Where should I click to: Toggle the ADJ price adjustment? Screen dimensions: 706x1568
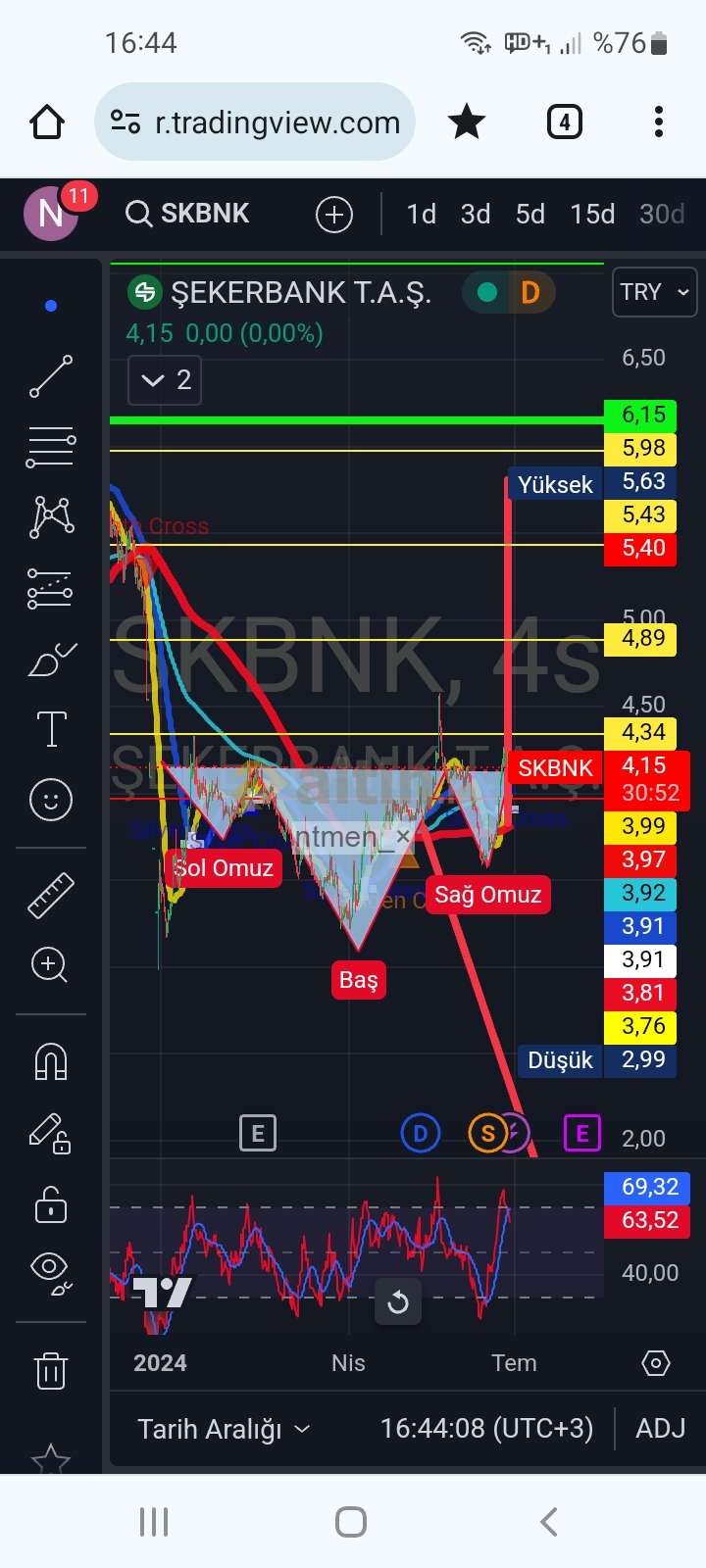click(x=661, y=1429)
